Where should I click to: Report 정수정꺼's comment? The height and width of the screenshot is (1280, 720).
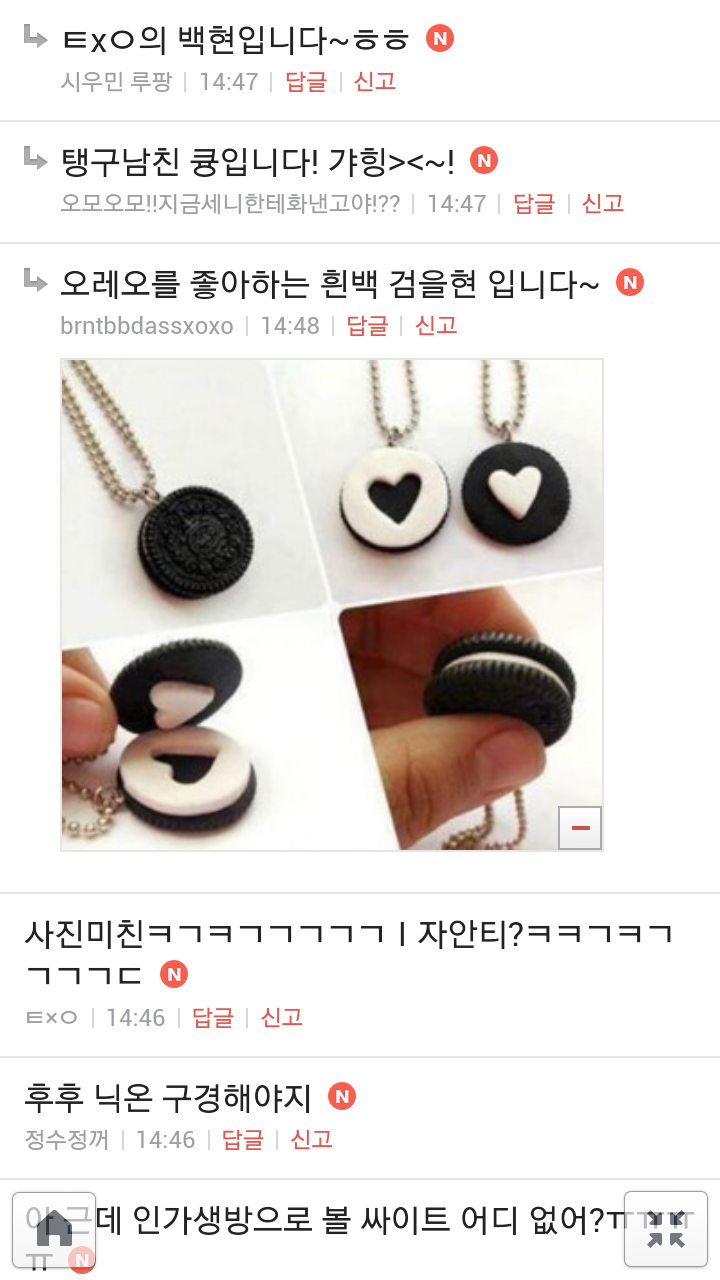[311, 1140]
